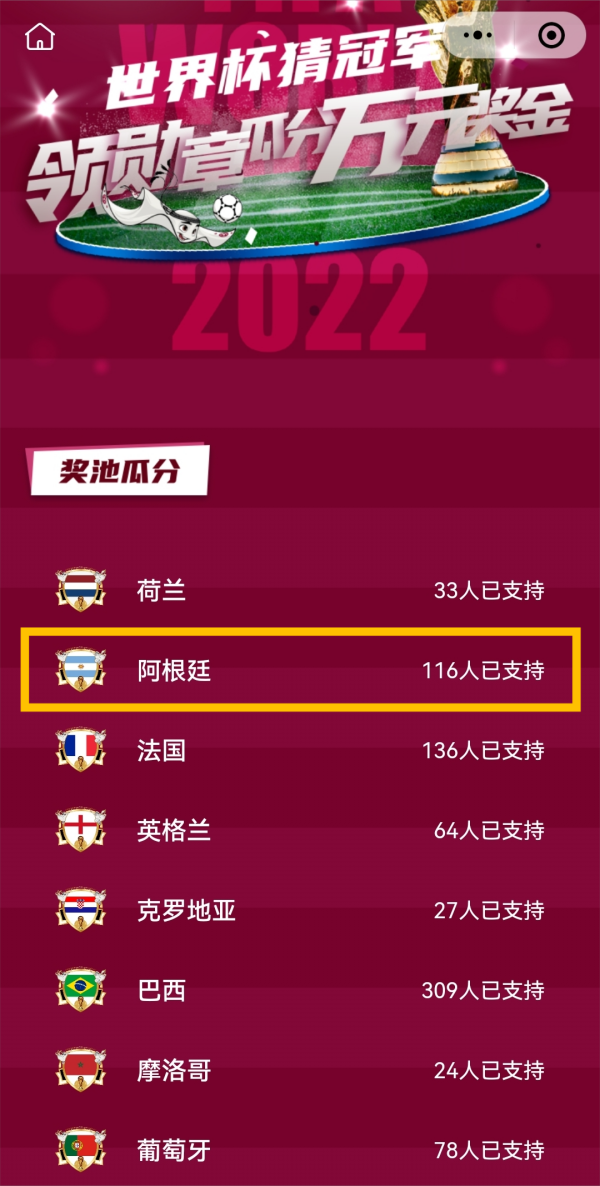Screen dimensions: 600x1186
Task: Select the 摩洛哥 team row
Action: [300, 1070]
